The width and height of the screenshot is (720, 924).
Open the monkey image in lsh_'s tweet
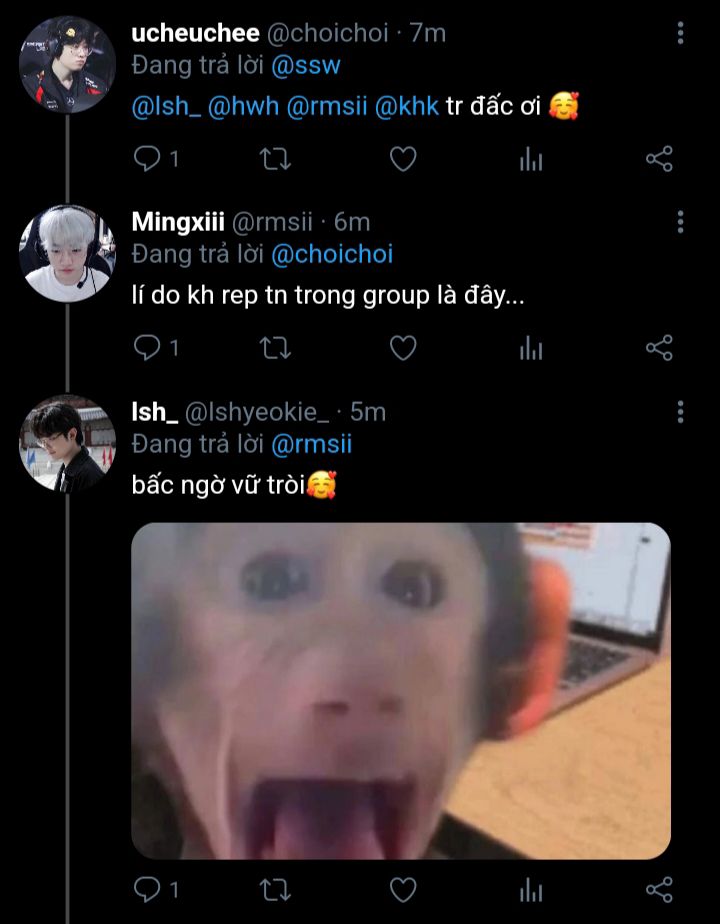(x=401, y=690)
